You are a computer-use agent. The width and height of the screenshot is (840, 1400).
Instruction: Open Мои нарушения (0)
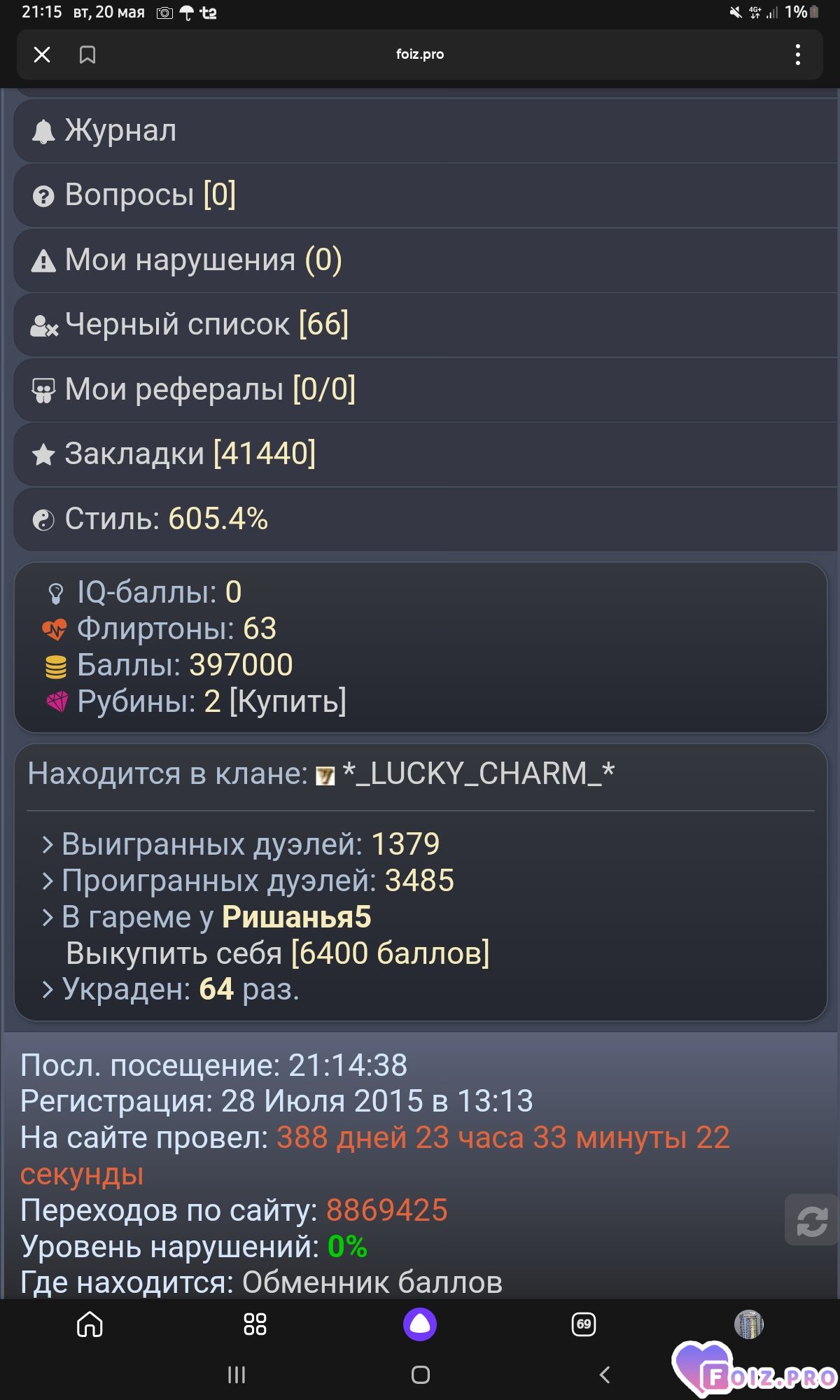(426, 260)
